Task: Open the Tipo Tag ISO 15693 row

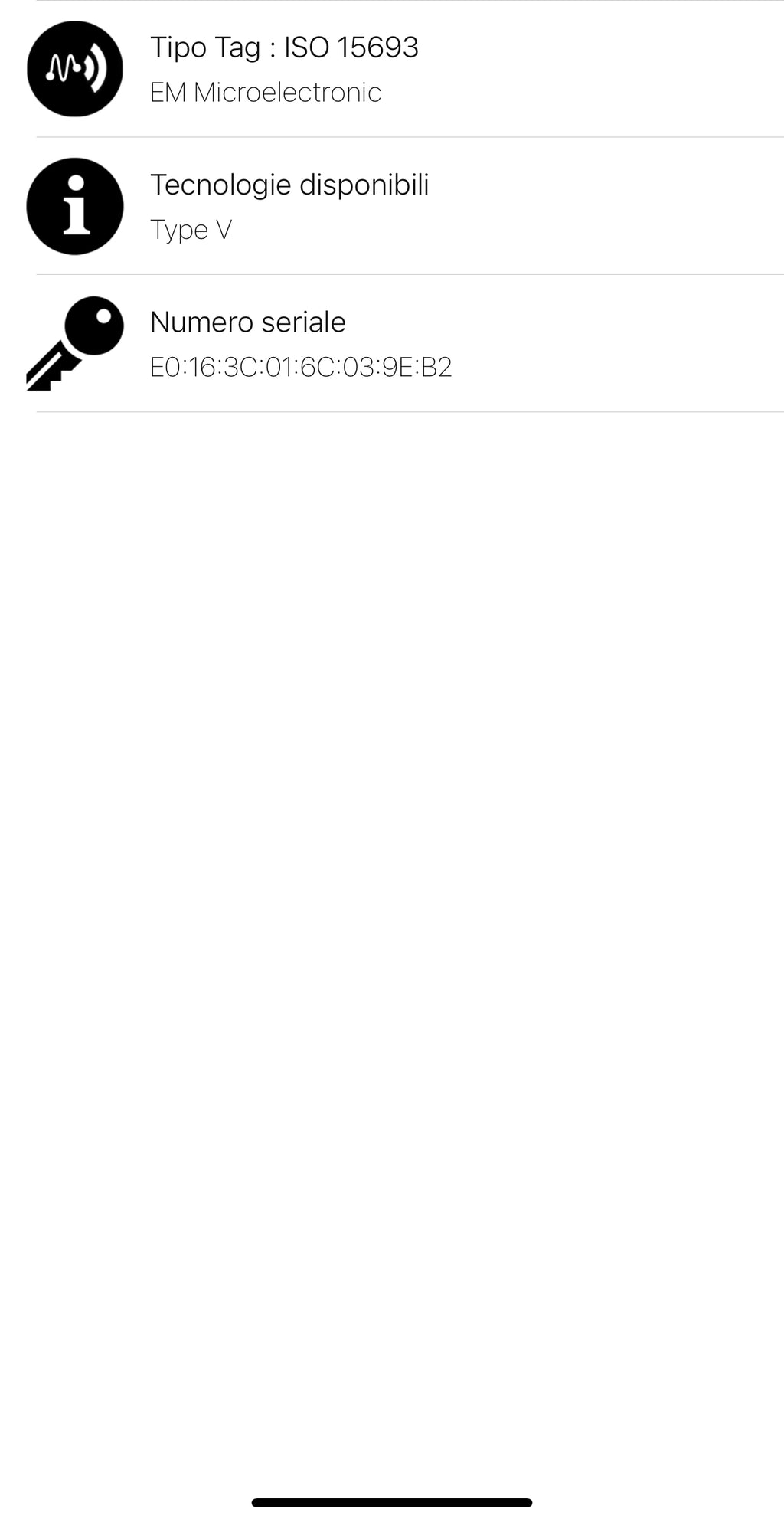Action: pyautogui.click(x=392, y=69)
